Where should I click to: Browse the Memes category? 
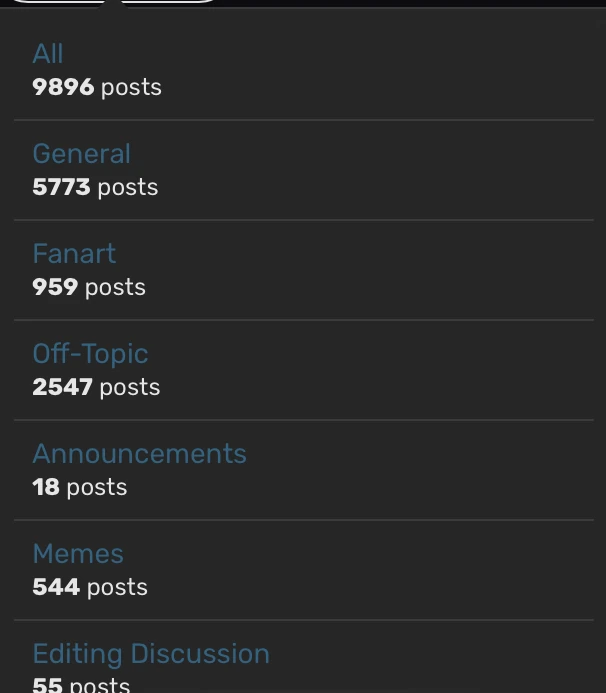[78, 554]
